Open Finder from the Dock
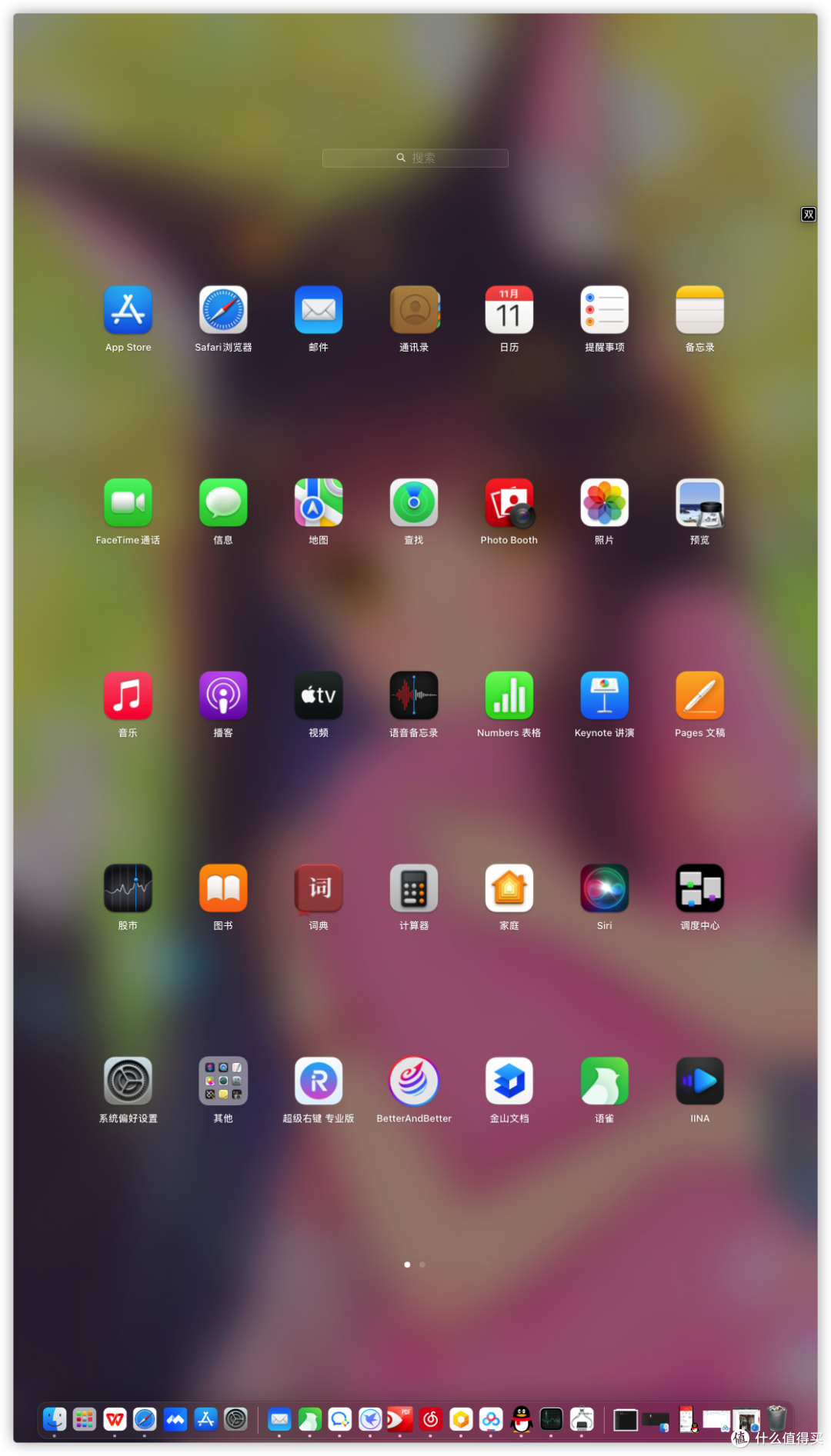The width and height of the screenshot is (831, 1456). click(x=55, y=1419)
